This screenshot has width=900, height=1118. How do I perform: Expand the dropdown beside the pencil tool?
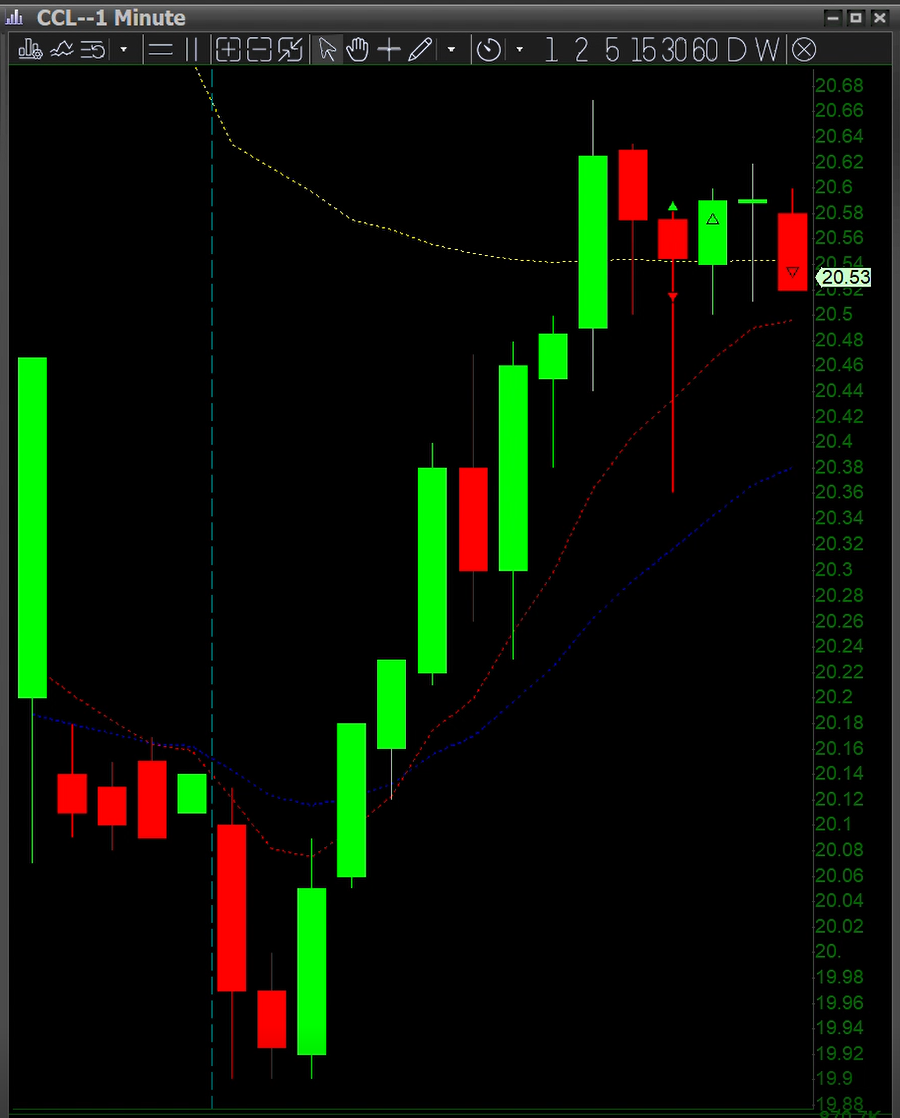(451, 50)
